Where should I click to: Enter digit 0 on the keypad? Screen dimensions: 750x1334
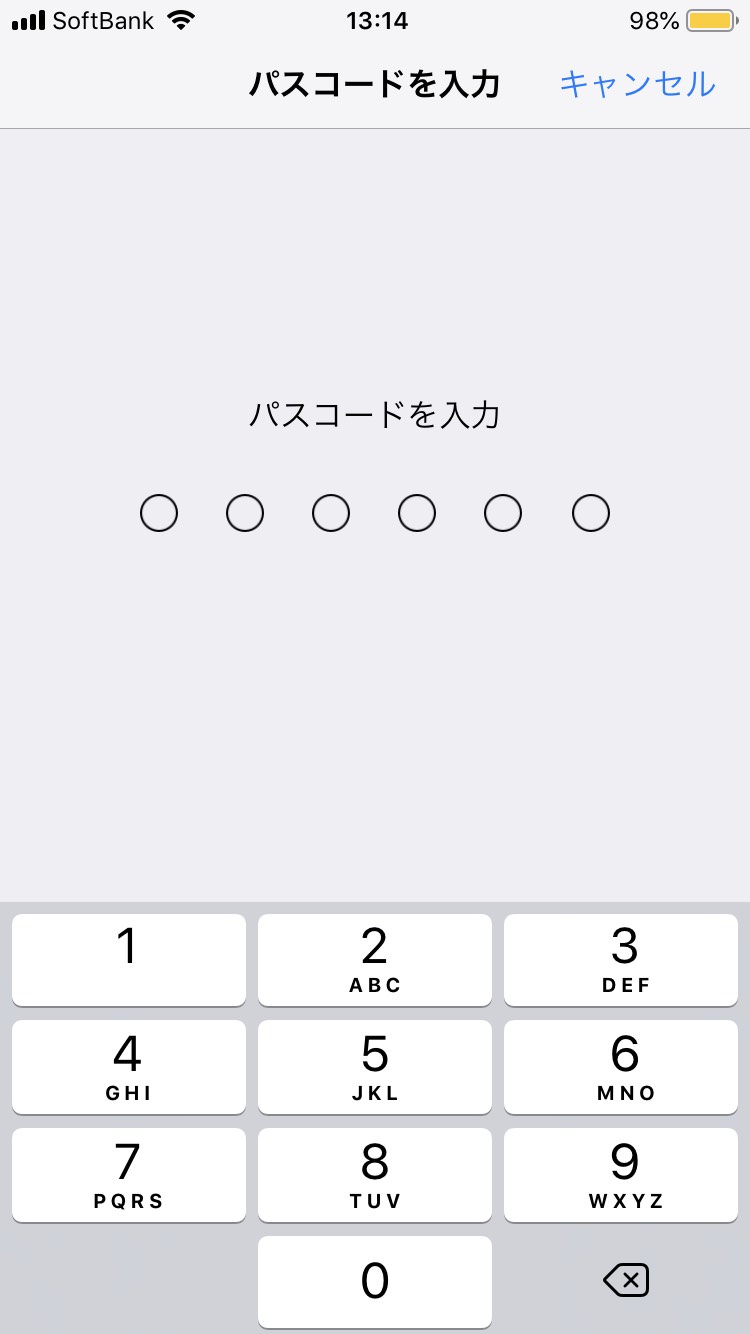[x=375, y=1281]
